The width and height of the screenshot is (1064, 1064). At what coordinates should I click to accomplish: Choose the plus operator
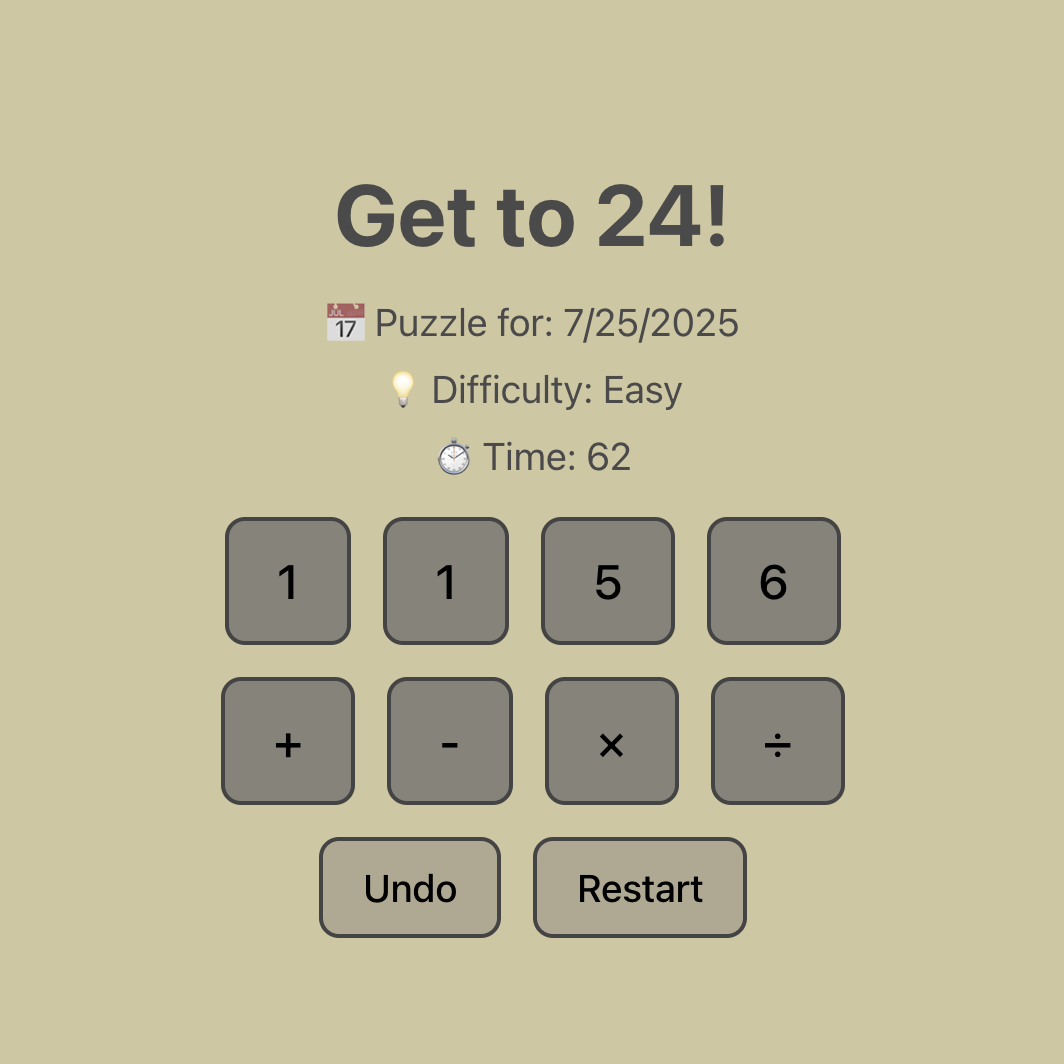(x=288, y=741)
